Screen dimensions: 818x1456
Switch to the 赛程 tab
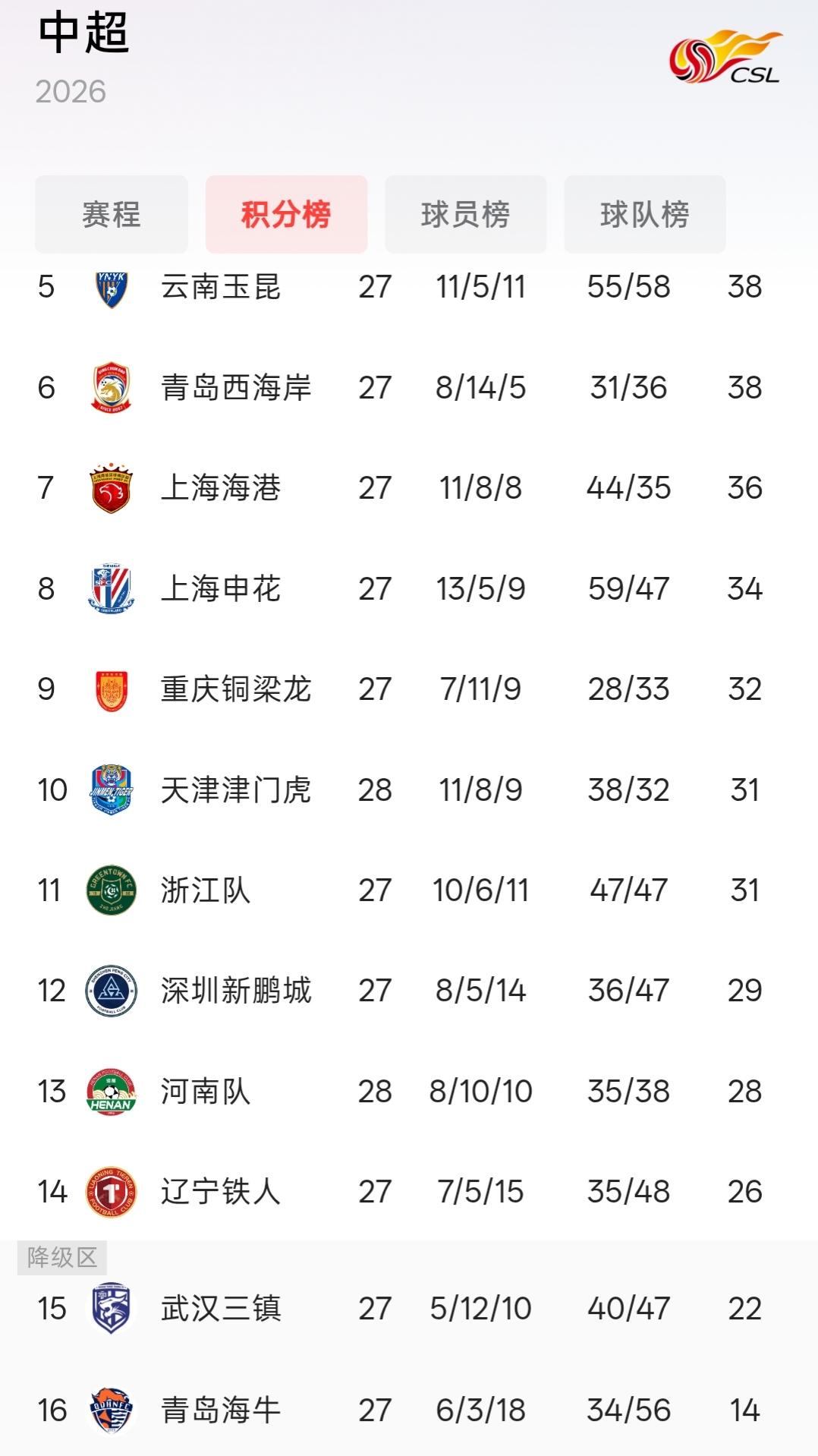point(112,214)
